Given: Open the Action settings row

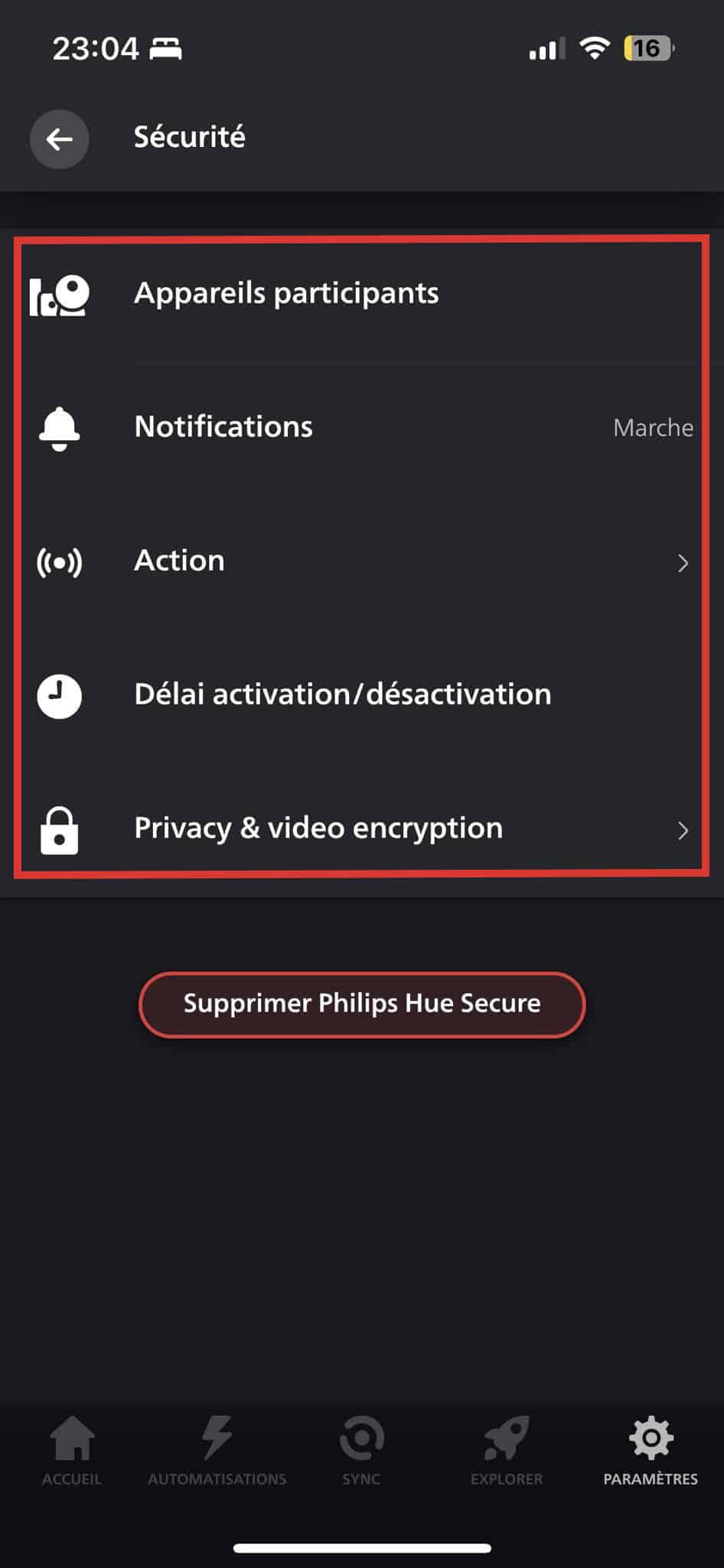Looking at the screenshot, I should click(362, 562).
